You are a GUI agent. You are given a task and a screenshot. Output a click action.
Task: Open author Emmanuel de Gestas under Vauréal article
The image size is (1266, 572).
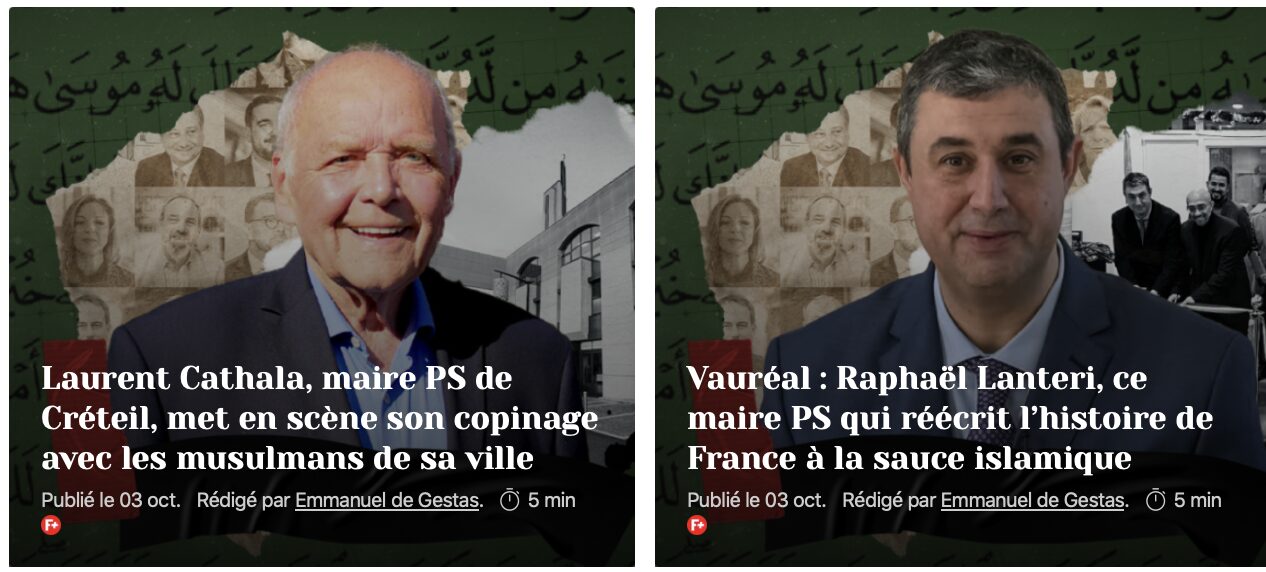[1033, 500]
